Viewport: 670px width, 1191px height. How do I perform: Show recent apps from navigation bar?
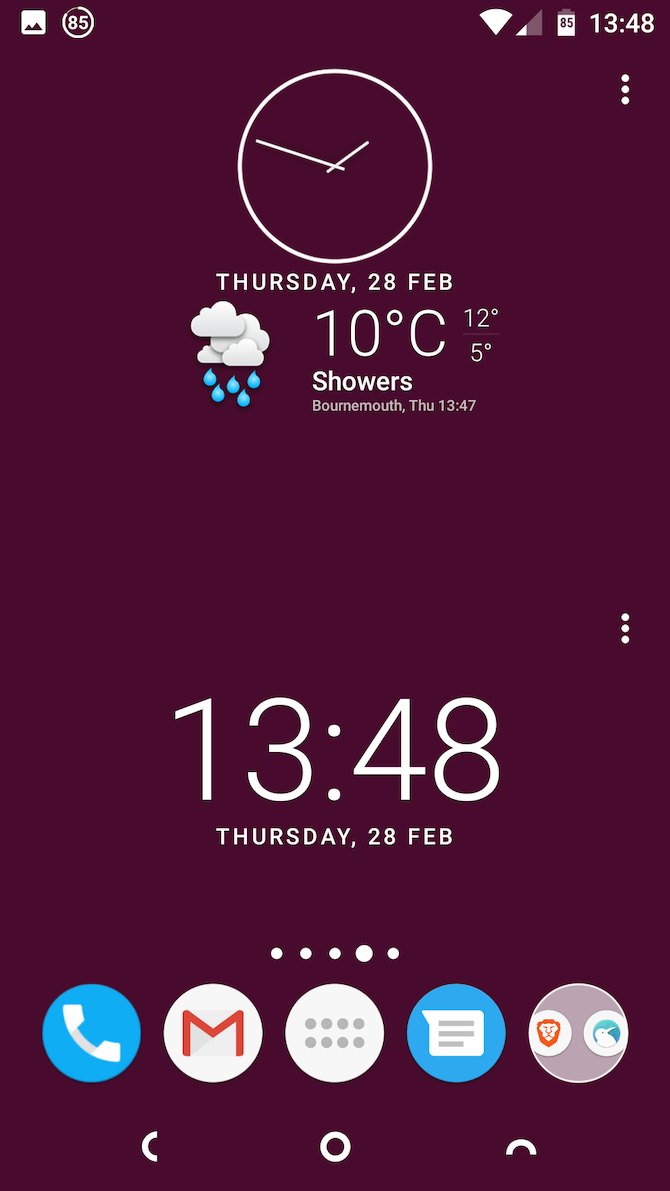(x=520, y=1147)
